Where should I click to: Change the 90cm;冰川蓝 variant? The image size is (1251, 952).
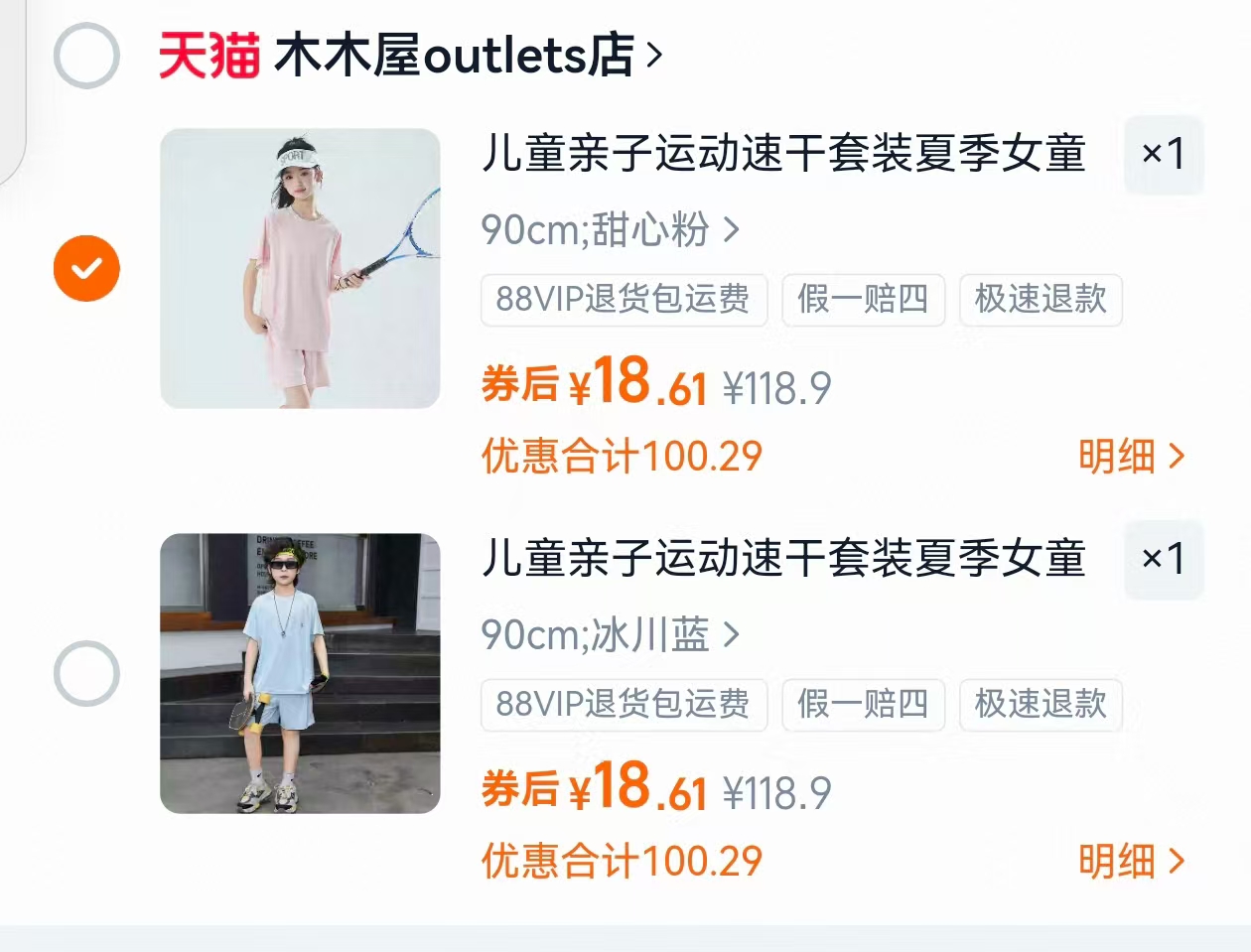(x=610, y=635)
